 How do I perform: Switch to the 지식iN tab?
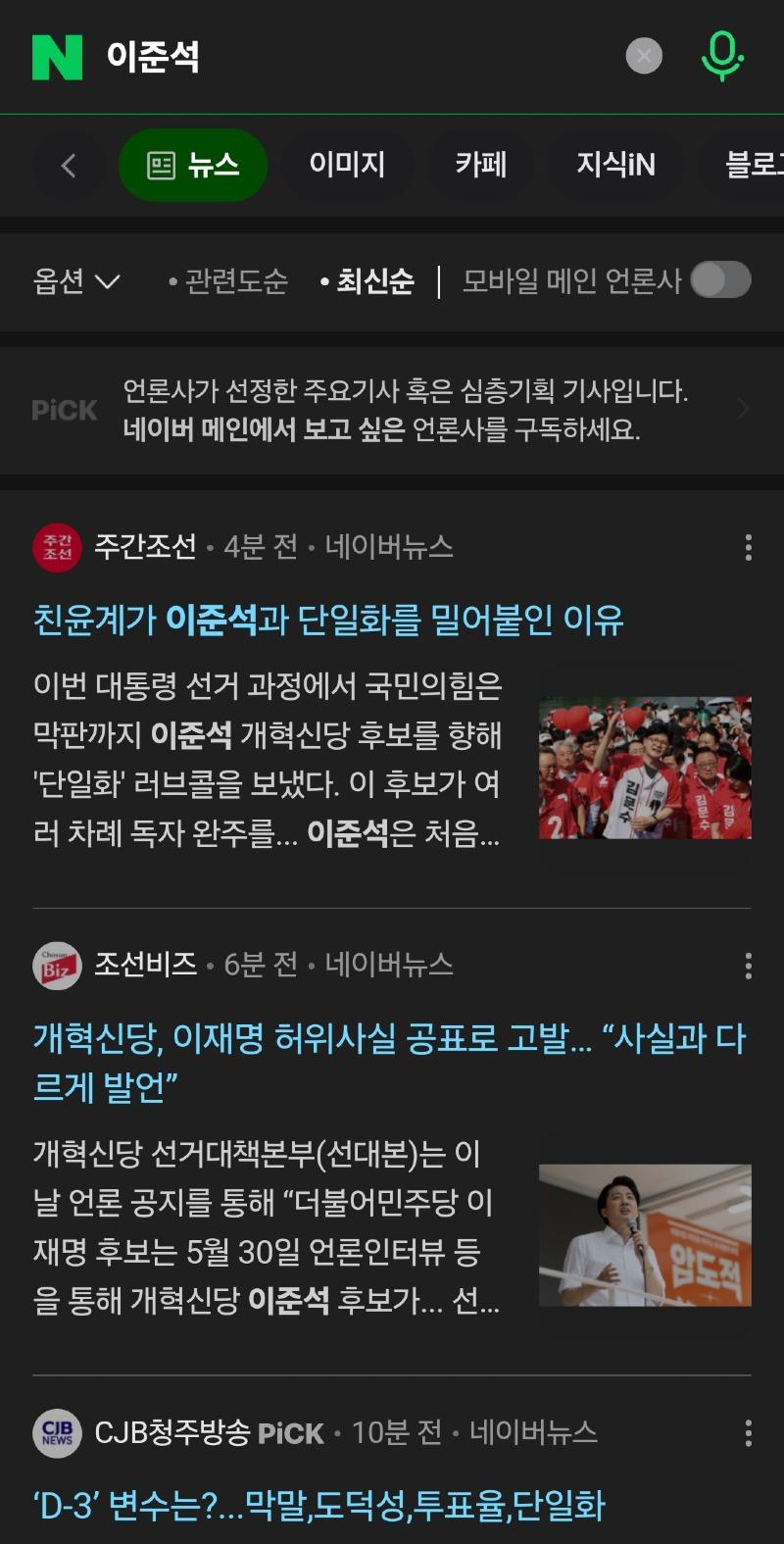click(x=615, y=165)
